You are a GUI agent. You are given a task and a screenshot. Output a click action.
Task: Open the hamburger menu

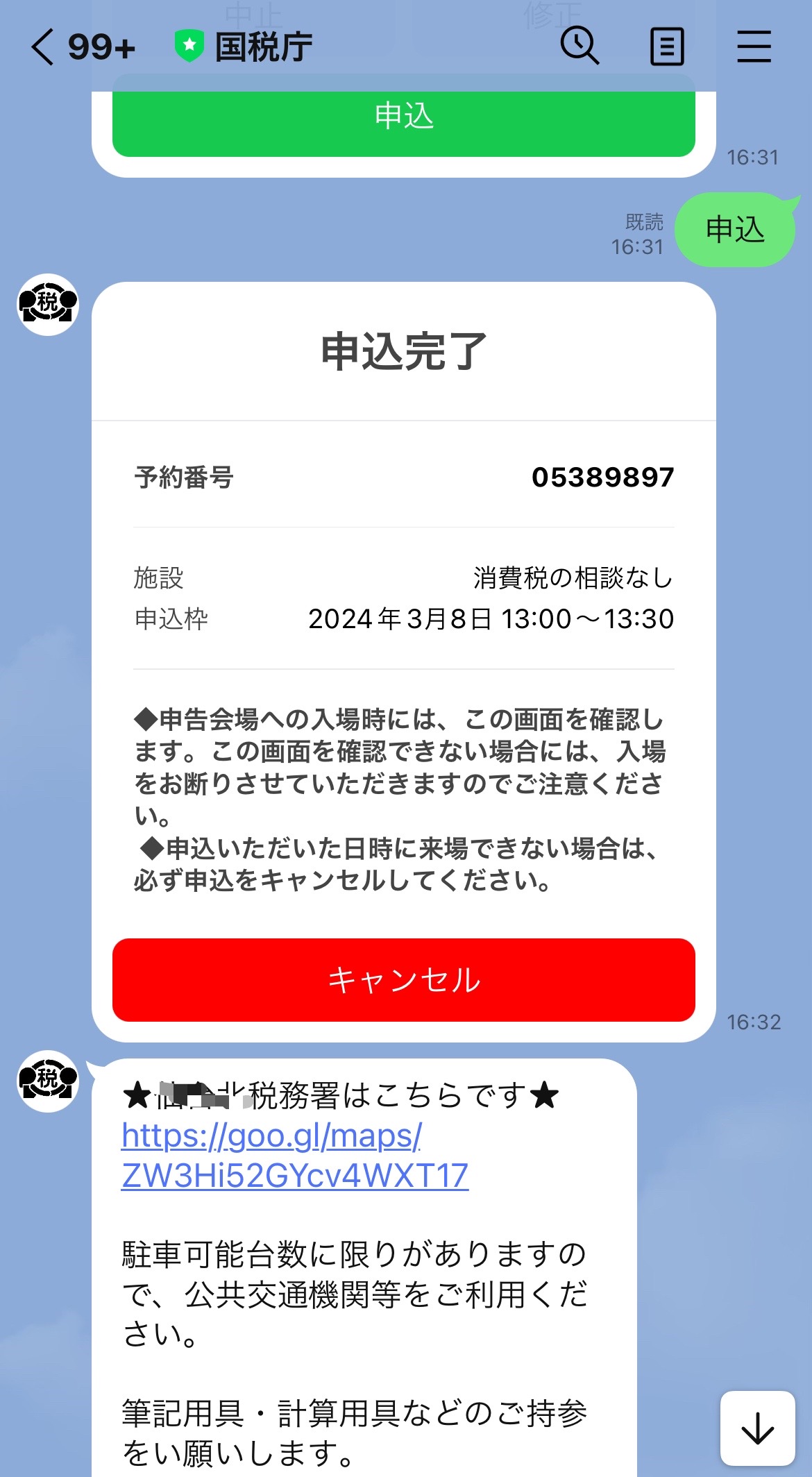pyautogui.click(x=754, y=47)
